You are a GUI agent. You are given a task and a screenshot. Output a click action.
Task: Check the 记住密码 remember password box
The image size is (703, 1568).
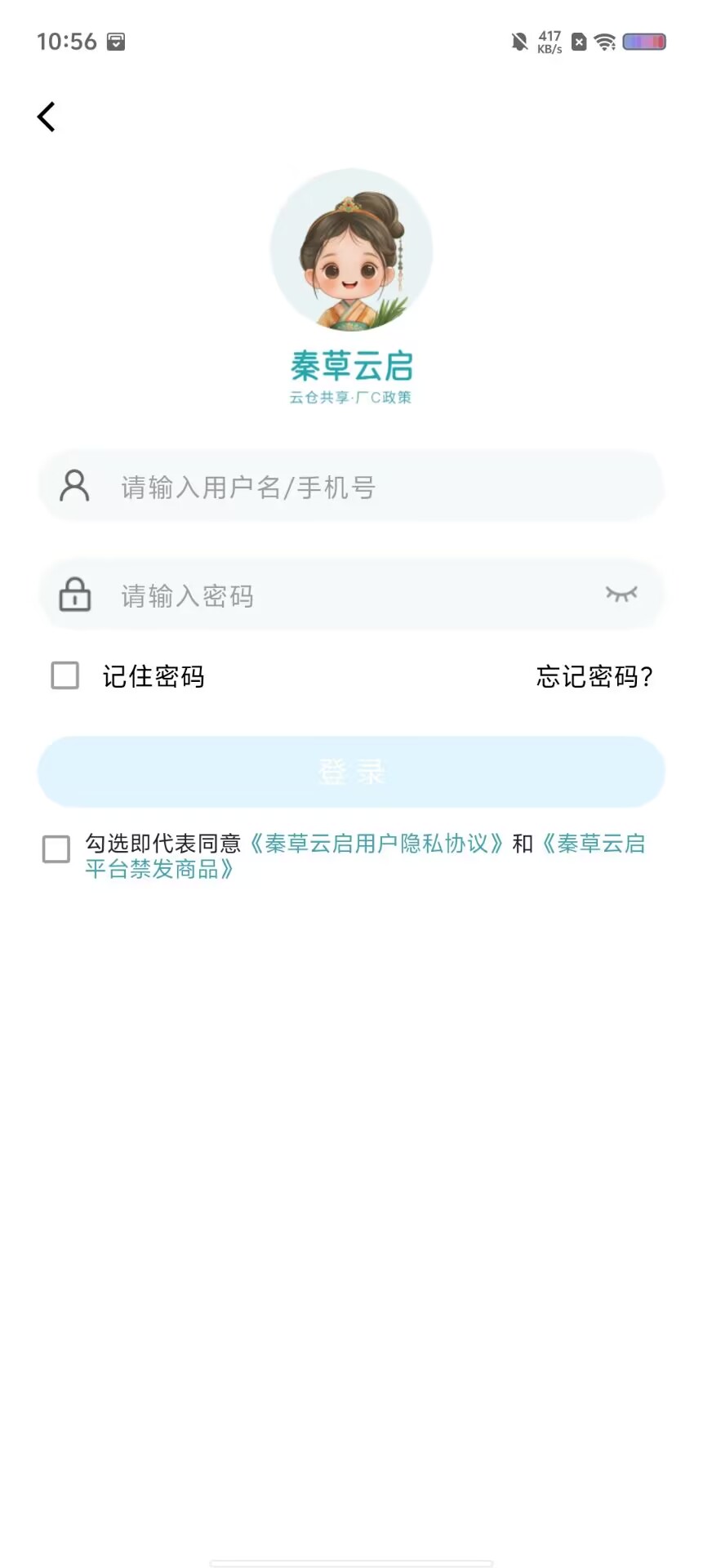(x=65, y=676)
